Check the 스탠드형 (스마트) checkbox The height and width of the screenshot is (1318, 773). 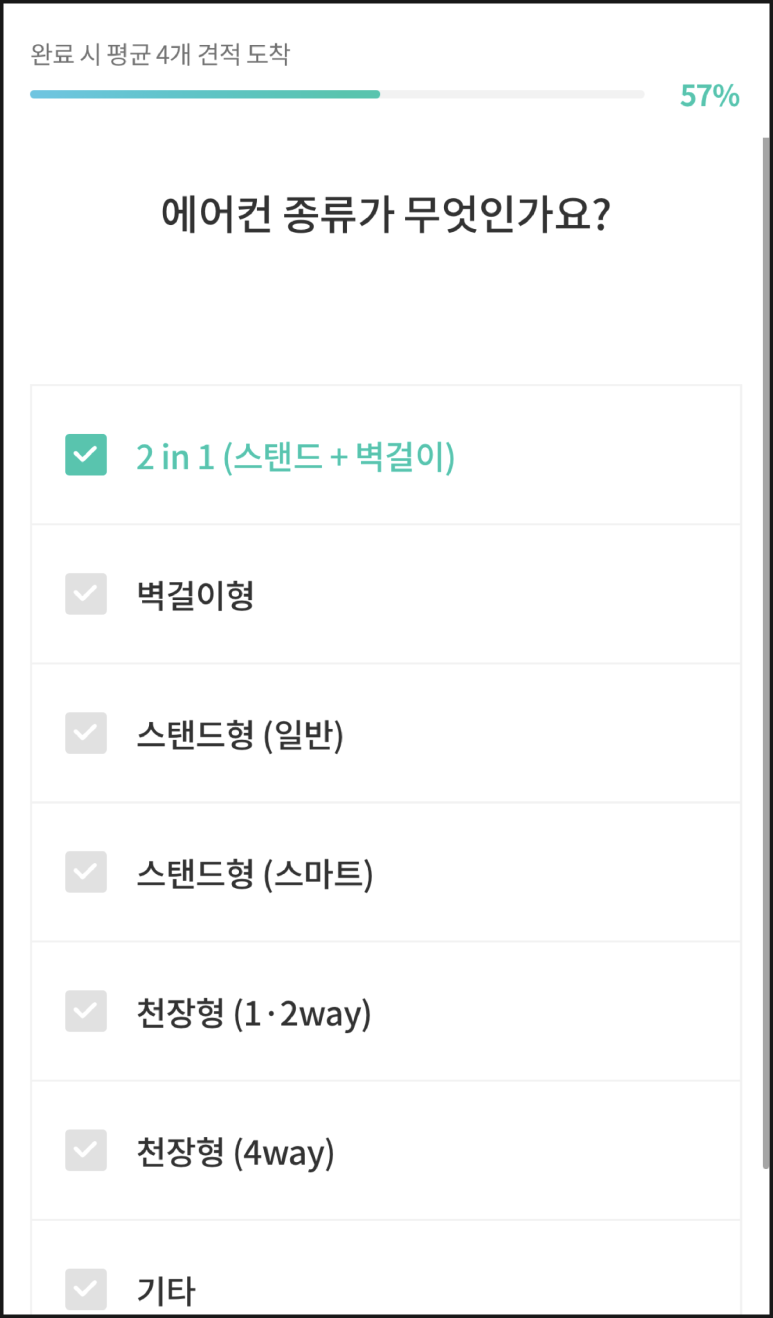pyautogui.click(x=85, y=872)
